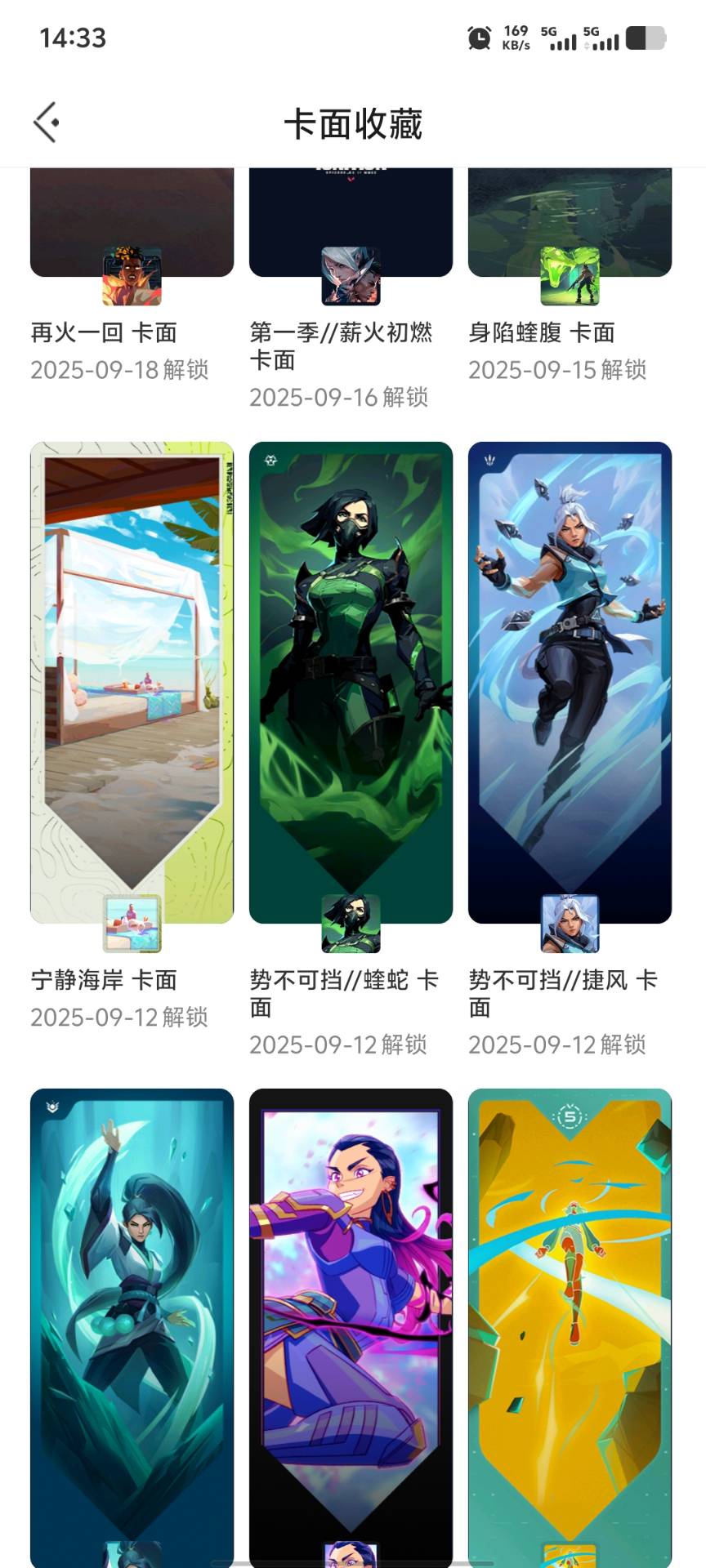Open the 宁静海岸 卡面 card
This screenshot has width=706, height=1568.
click(x=132, y=682)
